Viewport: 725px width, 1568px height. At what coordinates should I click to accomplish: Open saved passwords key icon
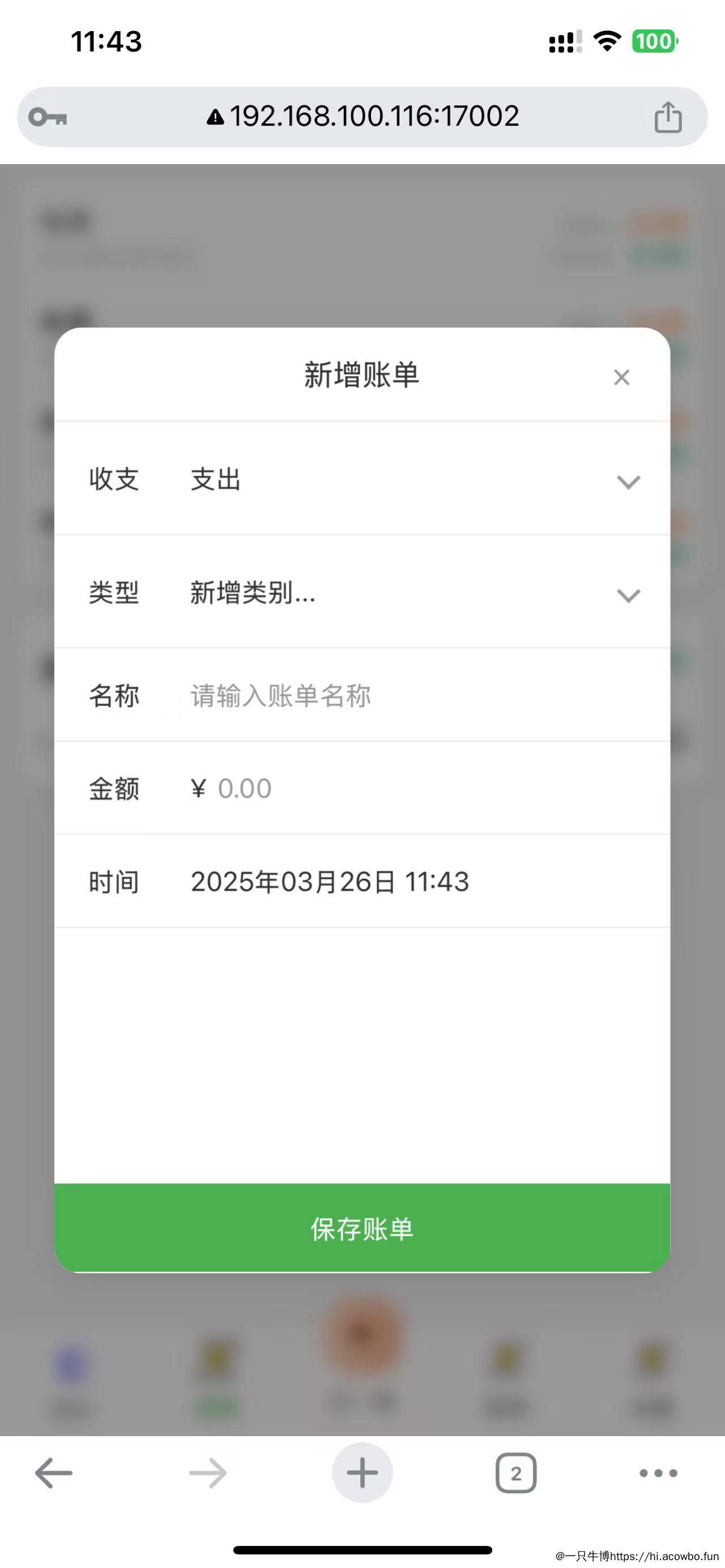[x=48, y=117]
